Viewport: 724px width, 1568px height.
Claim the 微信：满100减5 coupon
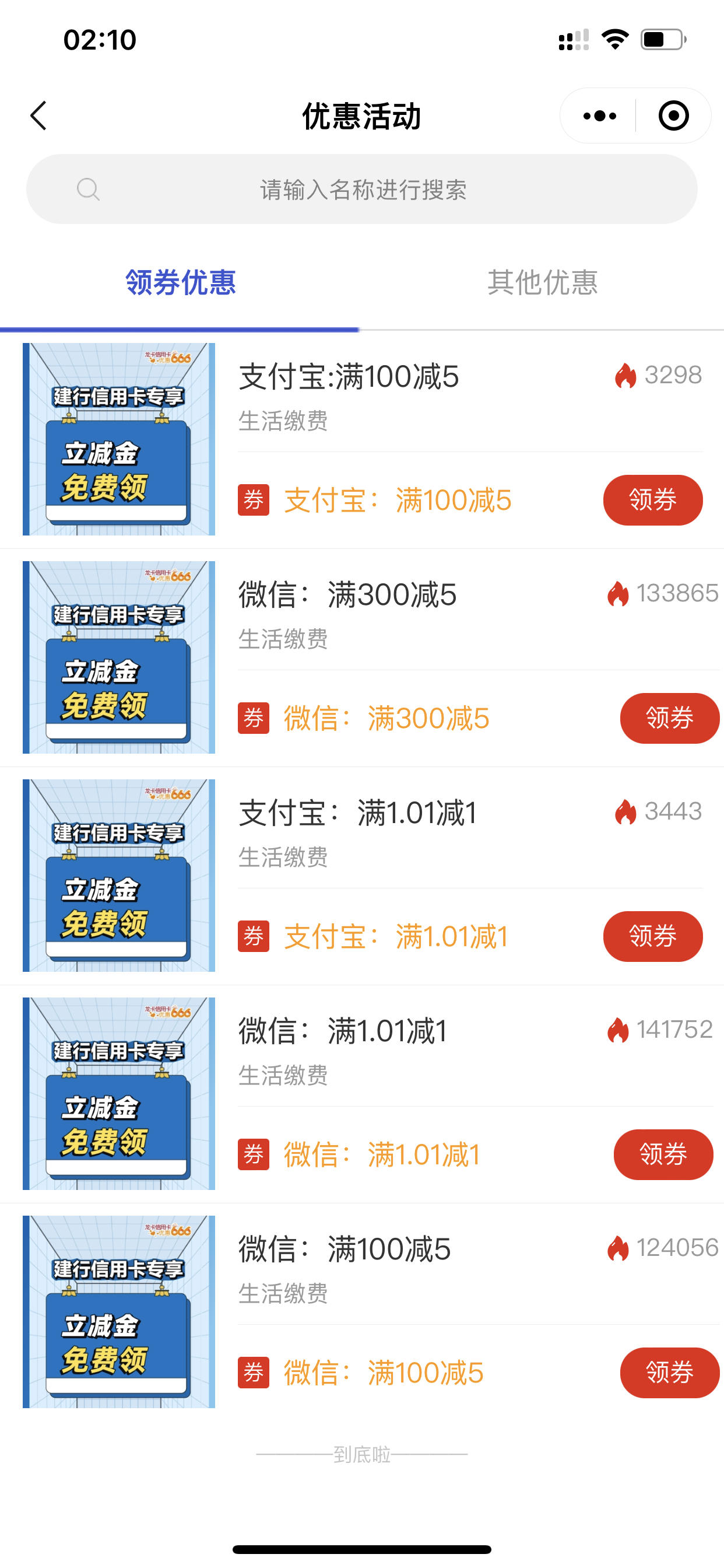[x=669, y=1373]
